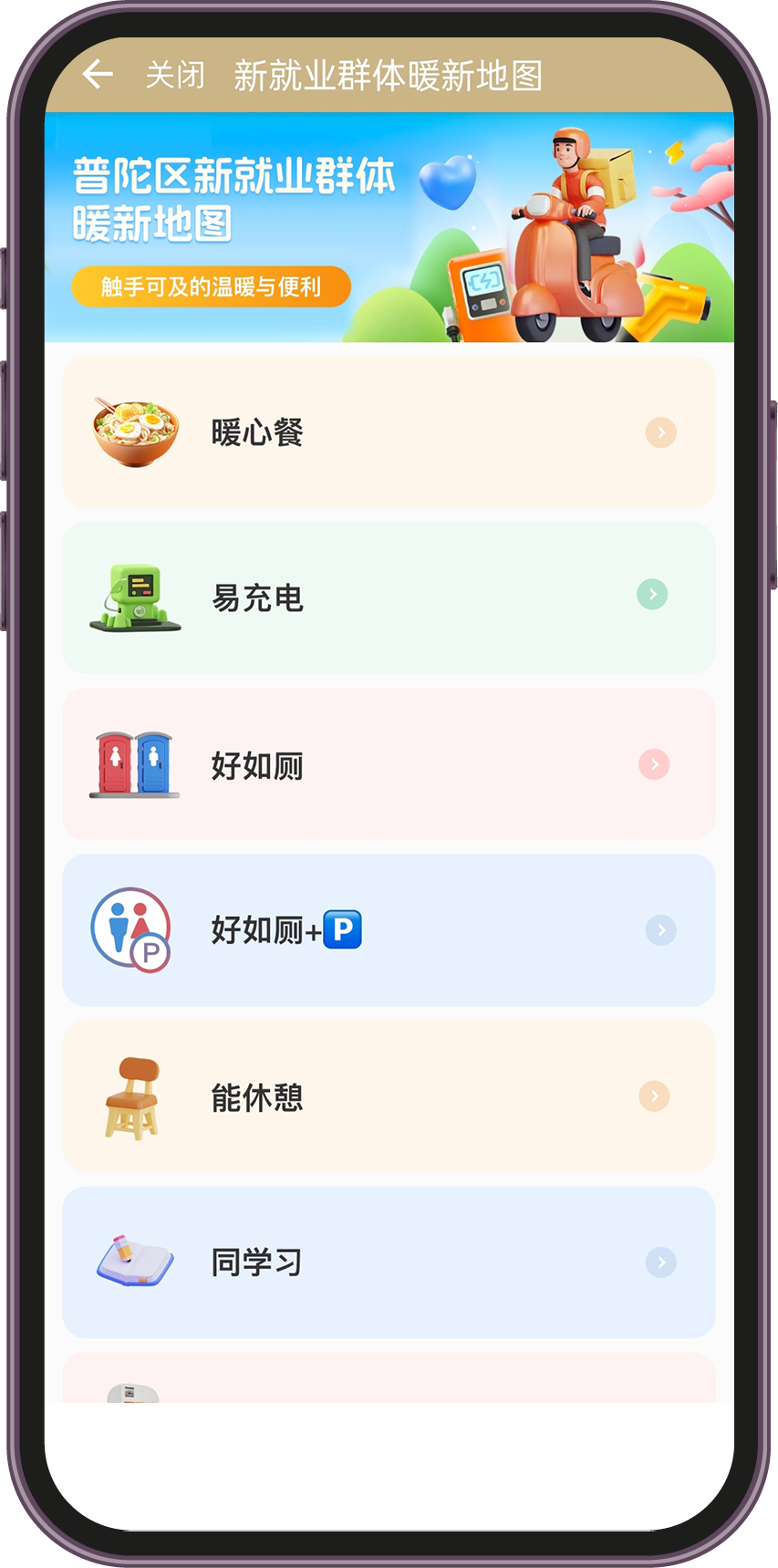This screenshot has height=1568, width=778.
Task: Tap the back arrow in header
Action: click(x=98, y=75)
